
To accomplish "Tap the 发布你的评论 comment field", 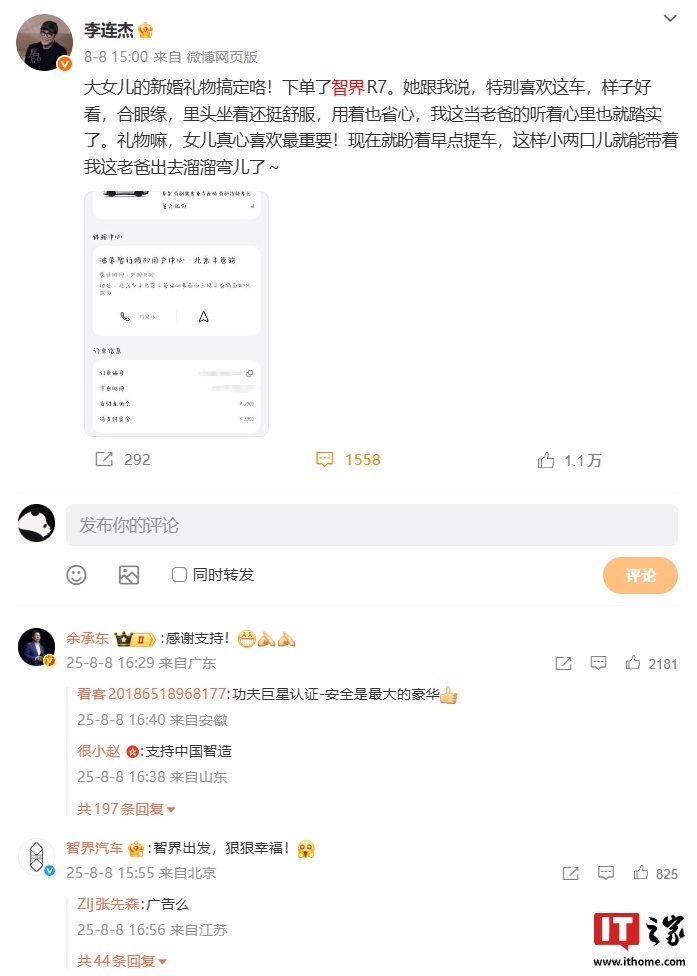I will click(371, 525).
